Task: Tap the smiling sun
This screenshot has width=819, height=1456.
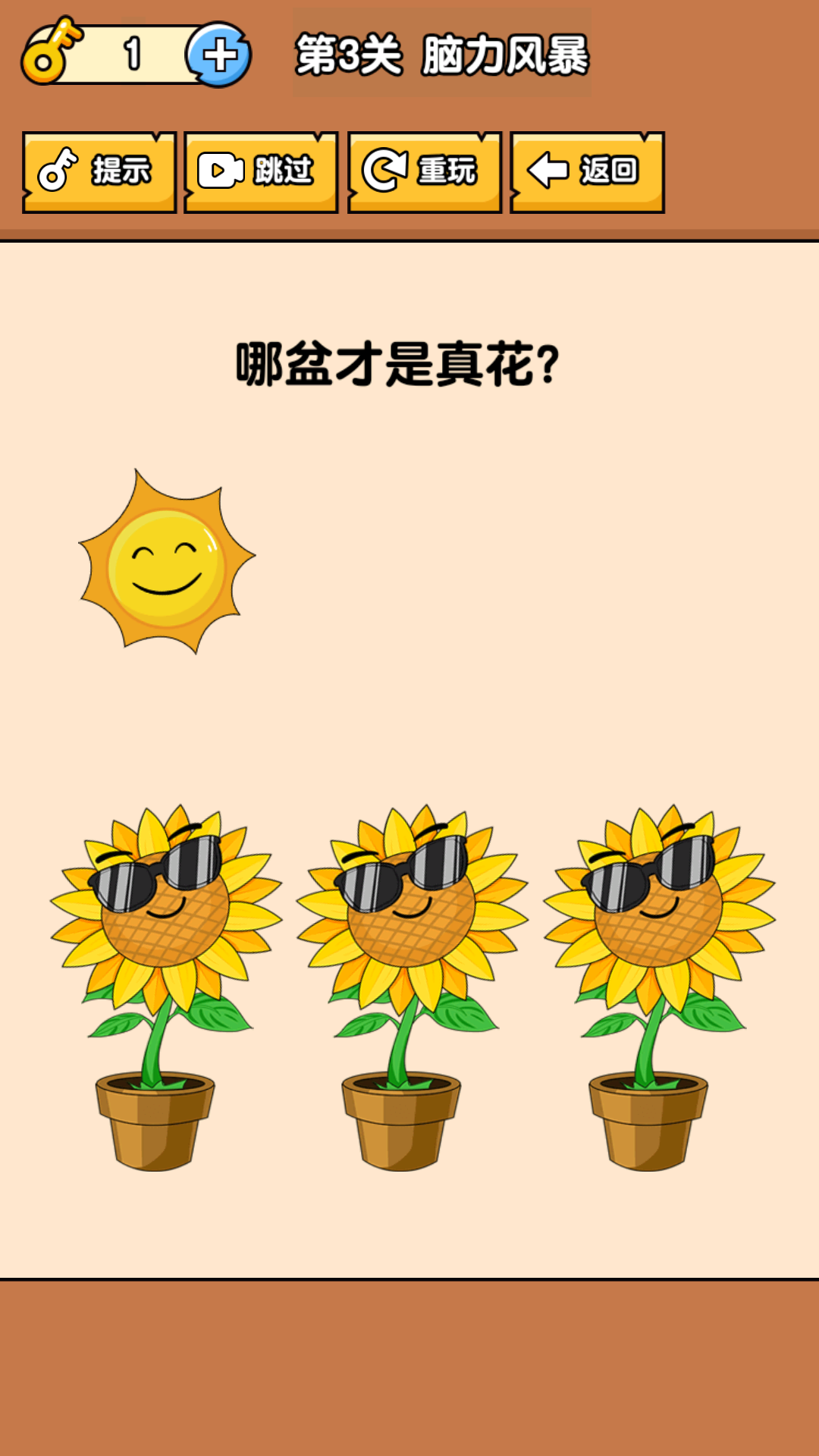Action: tap(167, 563)
